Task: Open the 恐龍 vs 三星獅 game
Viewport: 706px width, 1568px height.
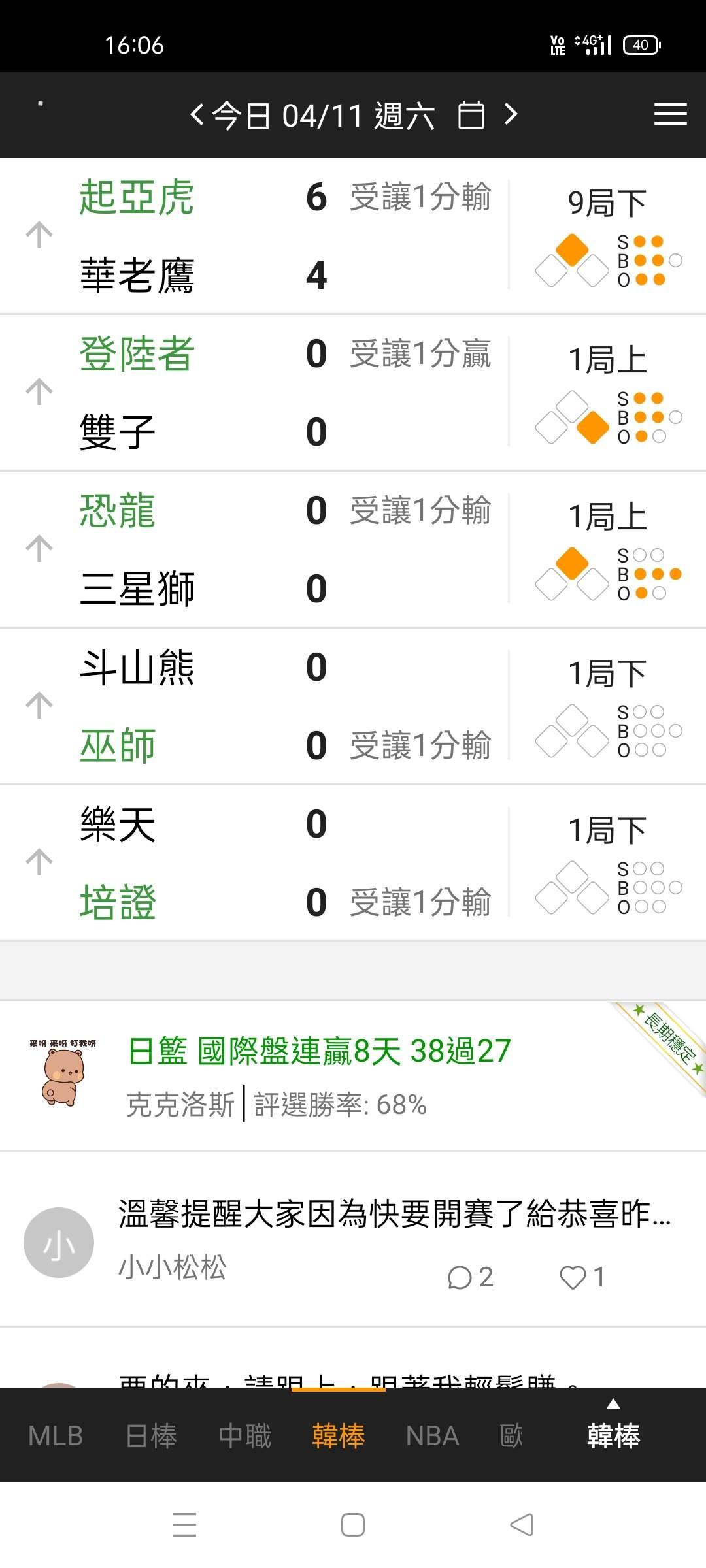Action: pos(353,549)
